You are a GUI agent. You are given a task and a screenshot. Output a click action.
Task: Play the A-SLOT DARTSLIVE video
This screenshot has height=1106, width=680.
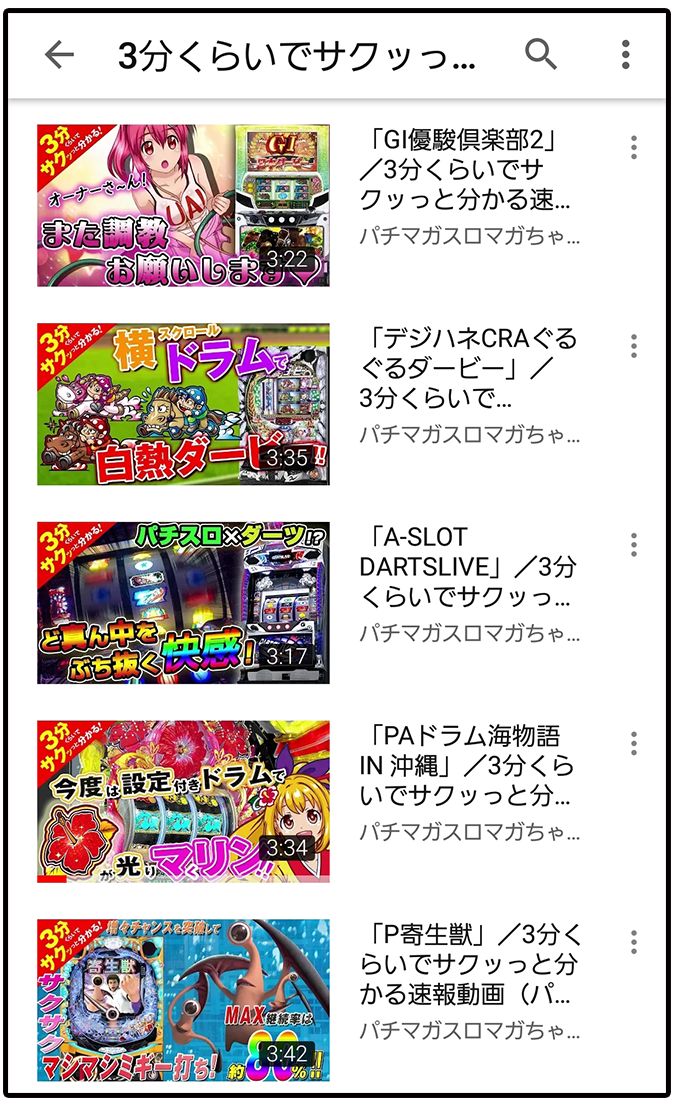[x=183, y=603]
